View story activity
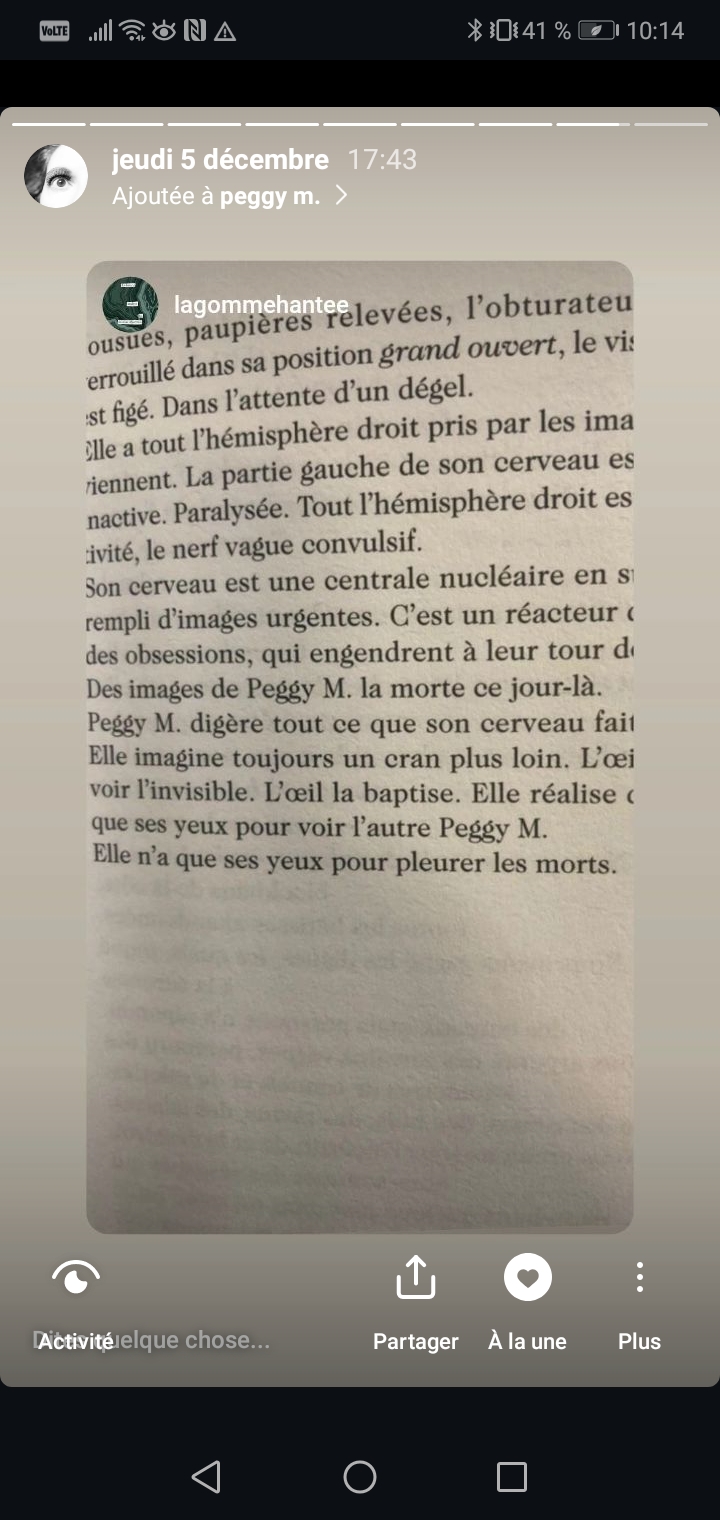The height and width of the screenshot is (1520, 720). (76, 1298)
